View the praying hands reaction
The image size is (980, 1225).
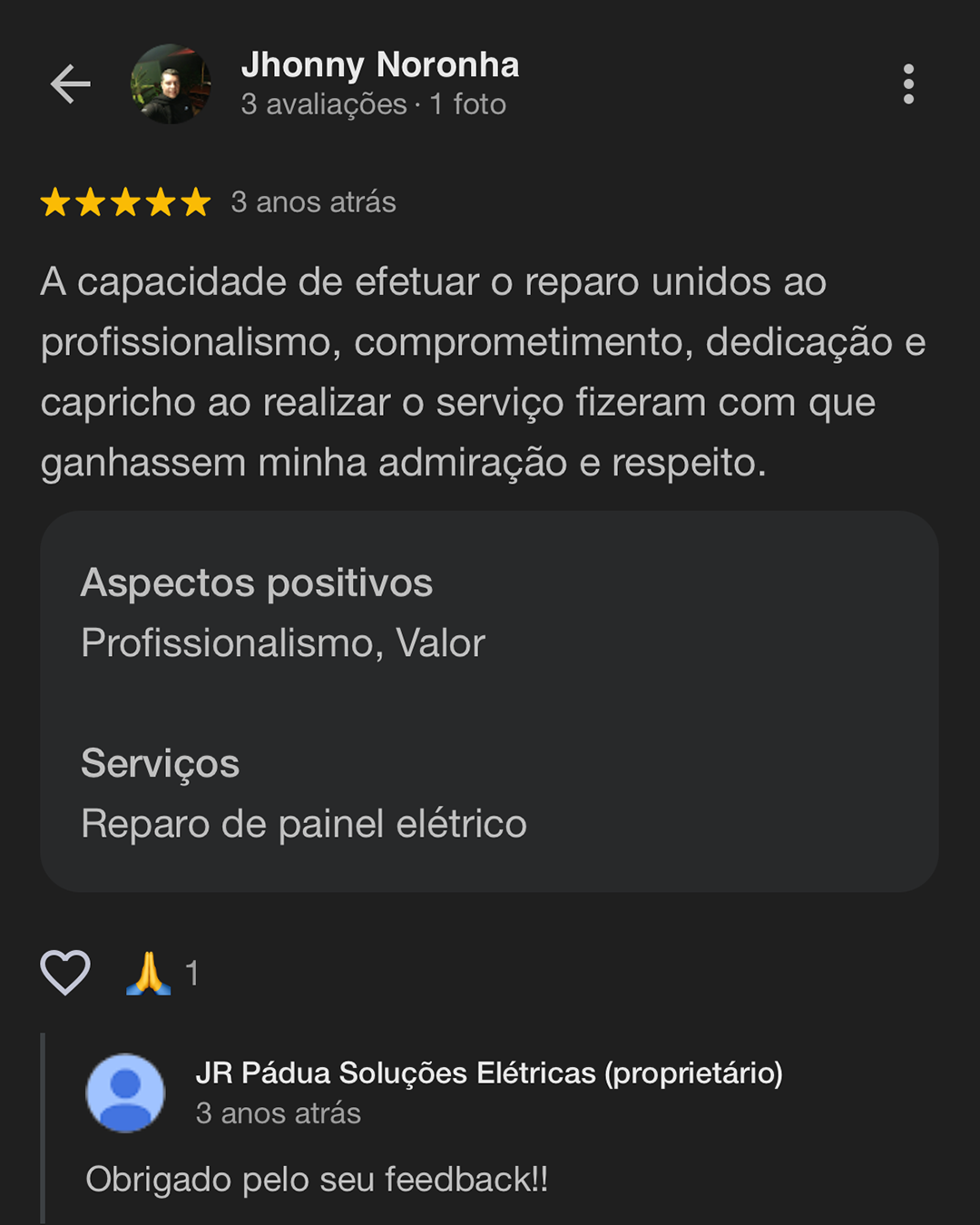tap(149, 974)
